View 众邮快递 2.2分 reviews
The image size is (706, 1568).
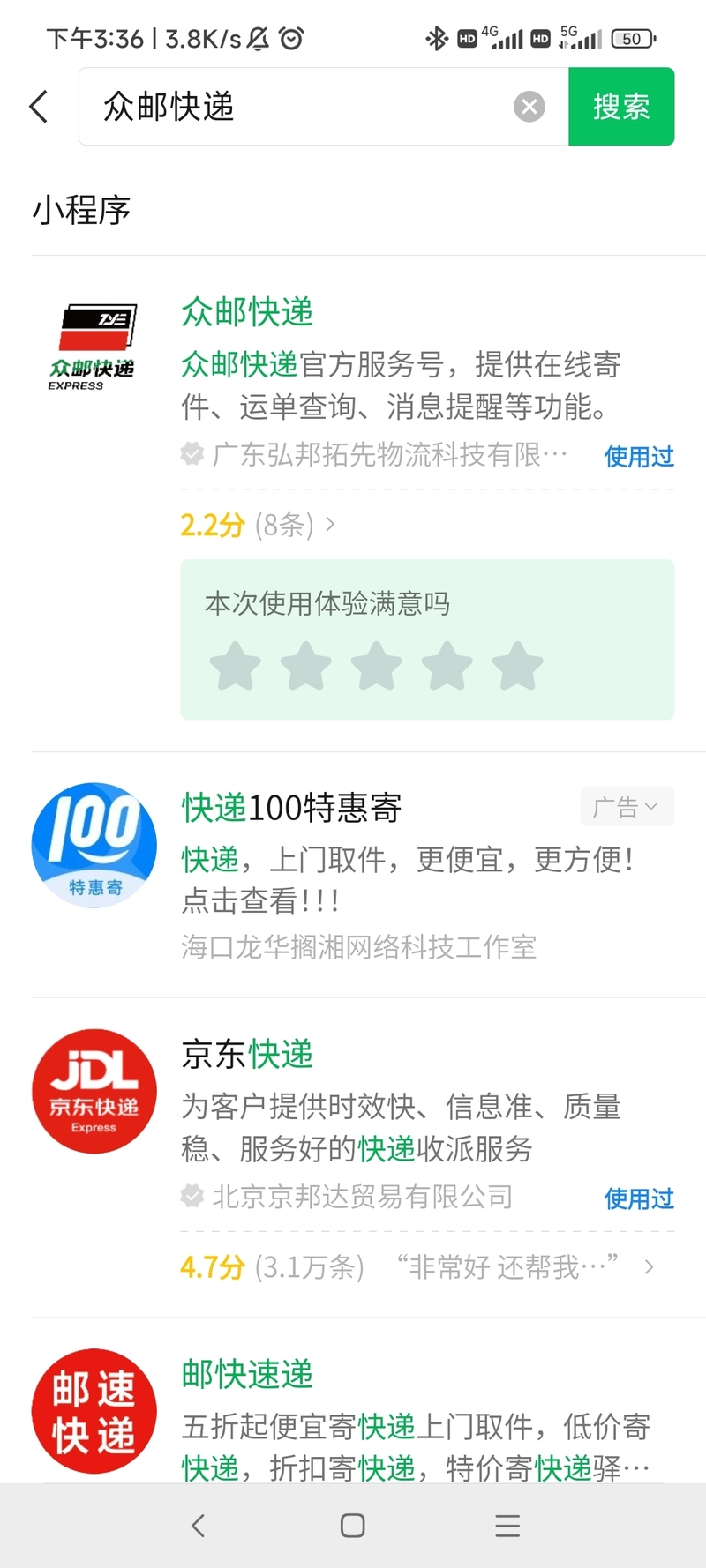[x=257, y=526]
